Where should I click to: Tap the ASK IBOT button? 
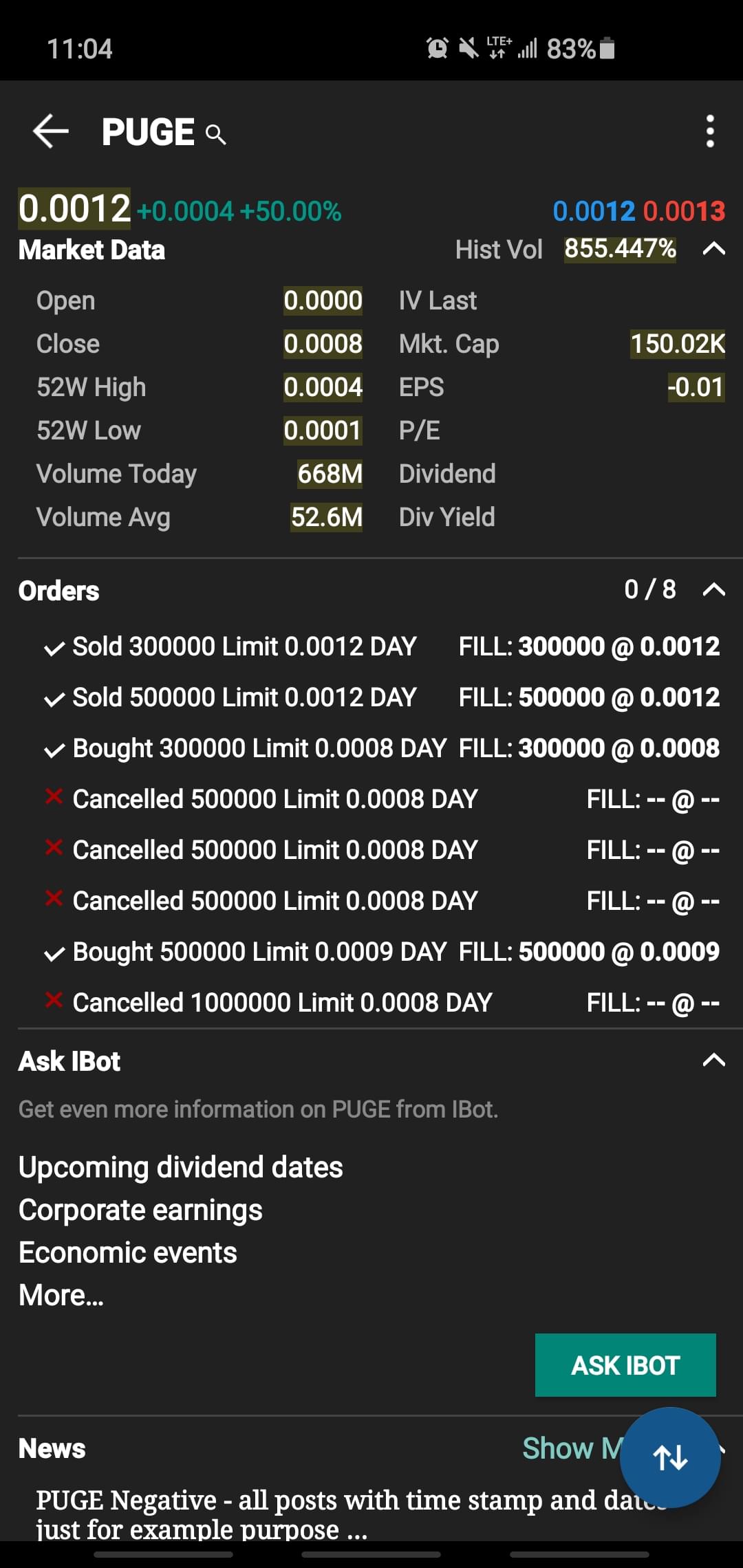pos(625,1365)
